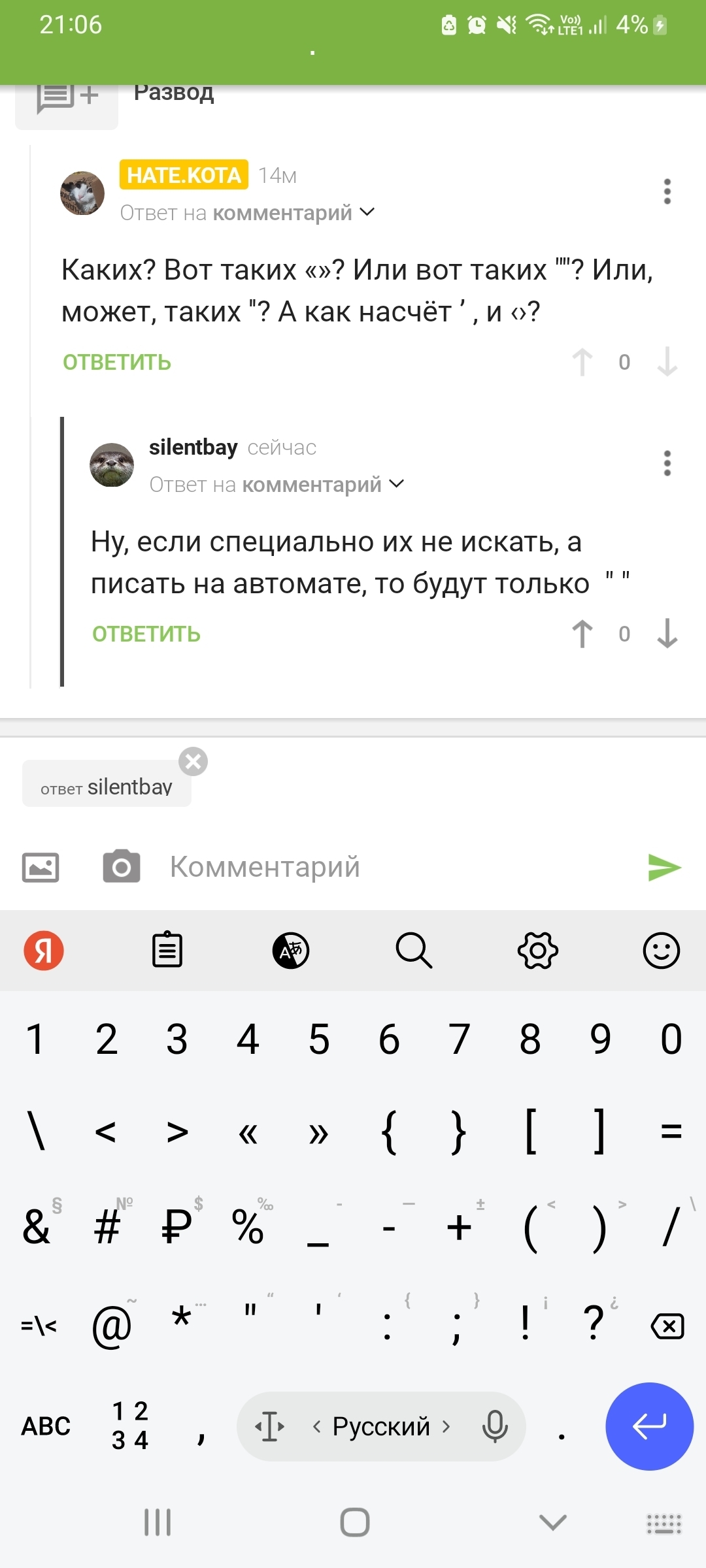Hit the backspace key on the keyboard
706x1568 pixels.
(667, 1326)
